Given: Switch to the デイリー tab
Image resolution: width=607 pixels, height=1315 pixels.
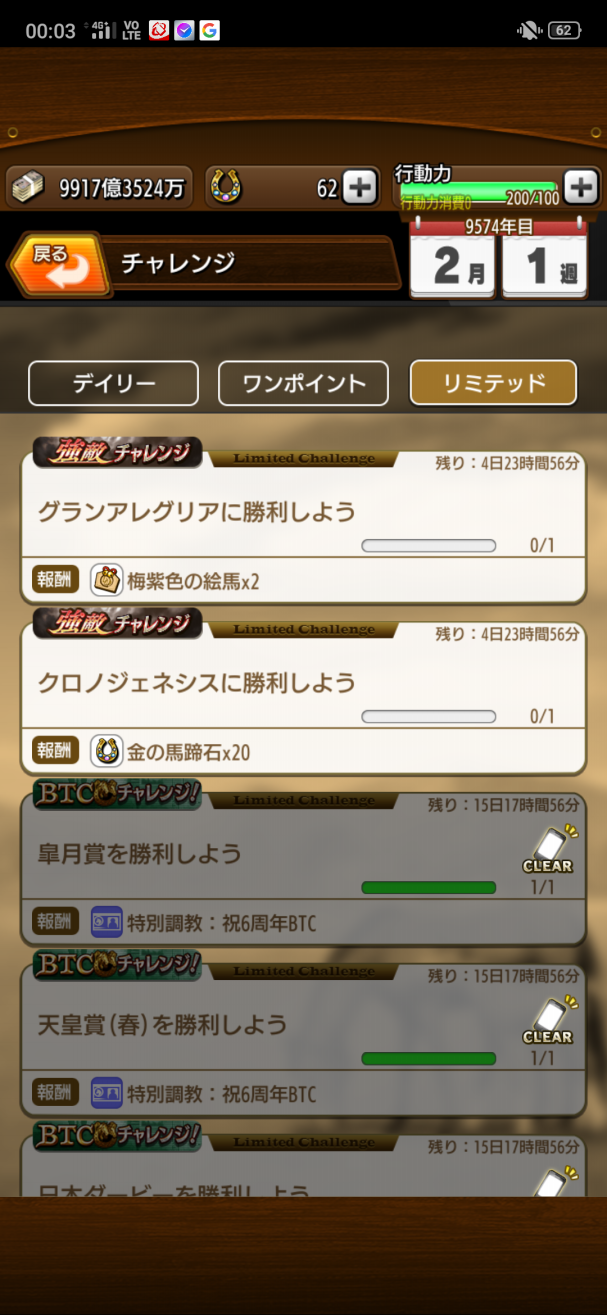Looking at the screenshot, I should pos(113,383).
